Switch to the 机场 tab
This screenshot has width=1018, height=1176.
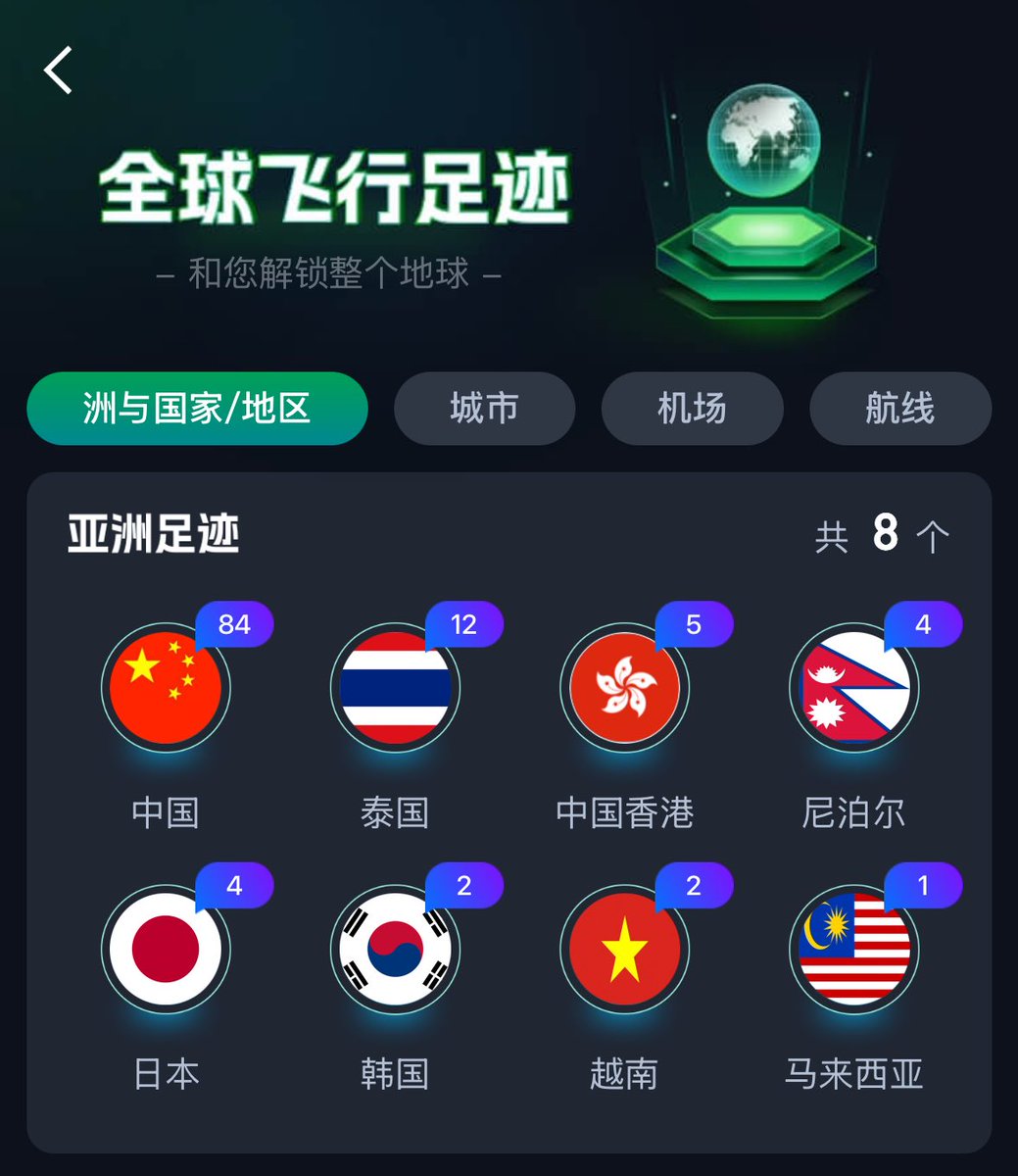click(692, 409)
